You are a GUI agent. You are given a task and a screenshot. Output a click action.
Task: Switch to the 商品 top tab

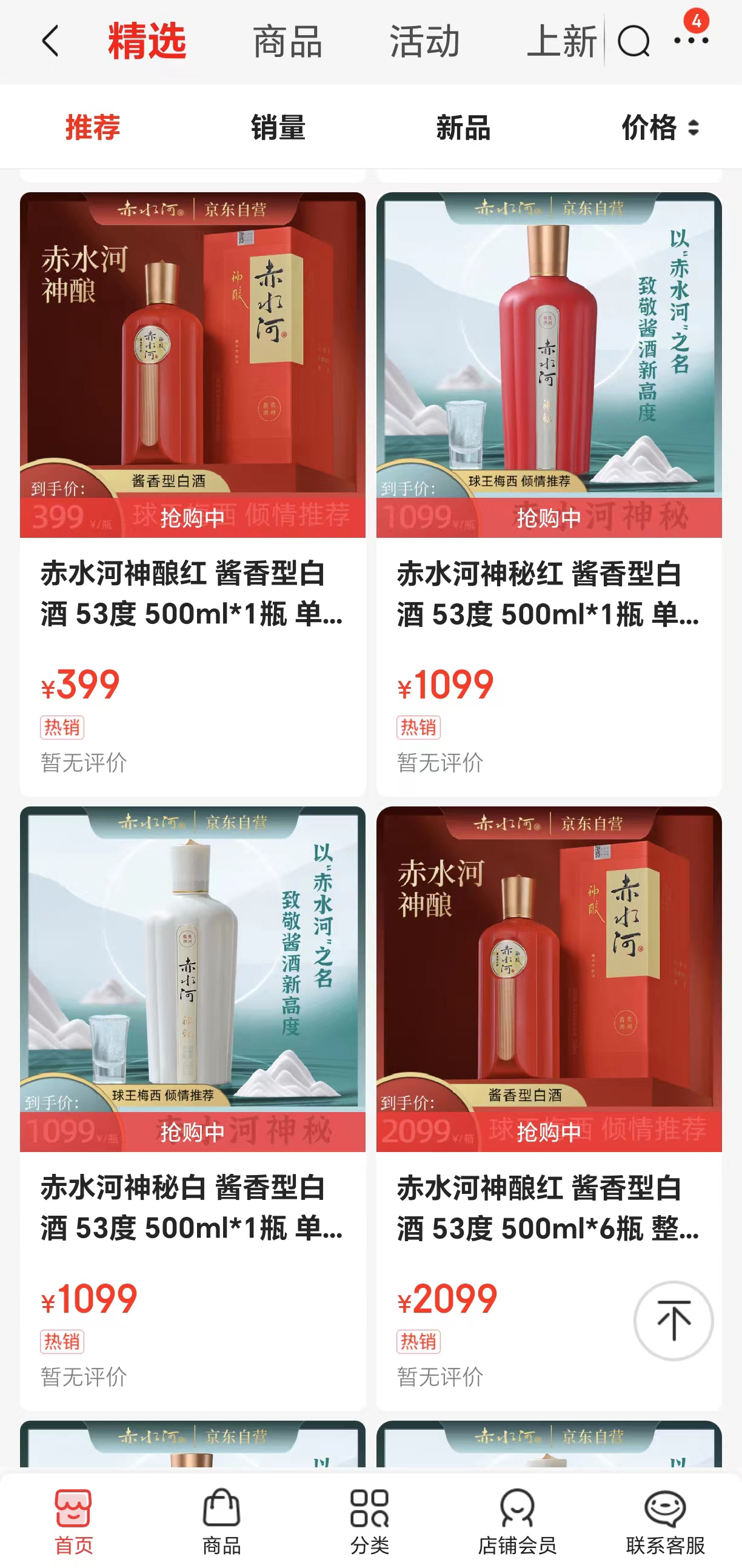pos(287,41)
